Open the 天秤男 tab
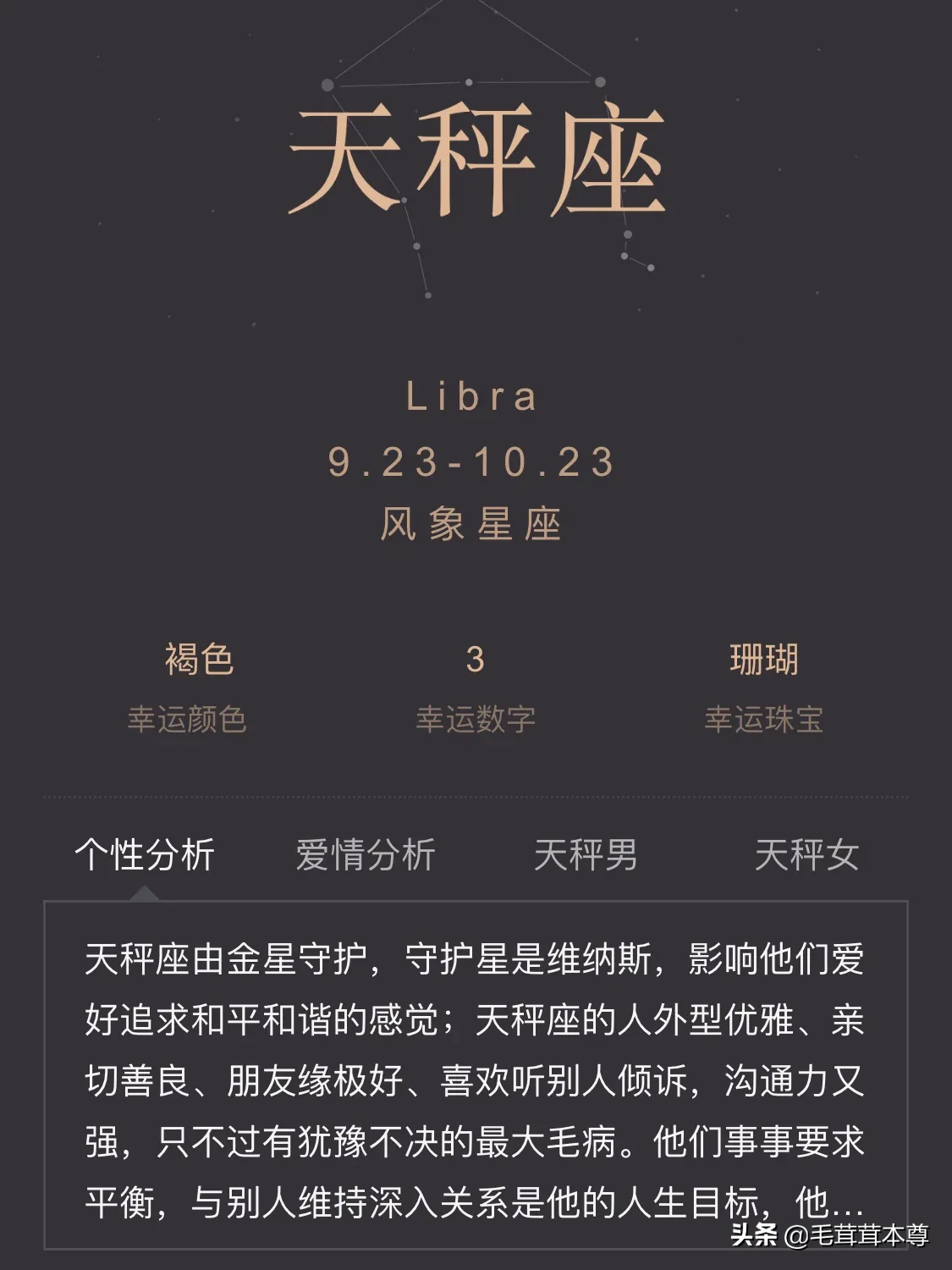The width and height of the screenshot is (952, 1270). click(586, 854)
